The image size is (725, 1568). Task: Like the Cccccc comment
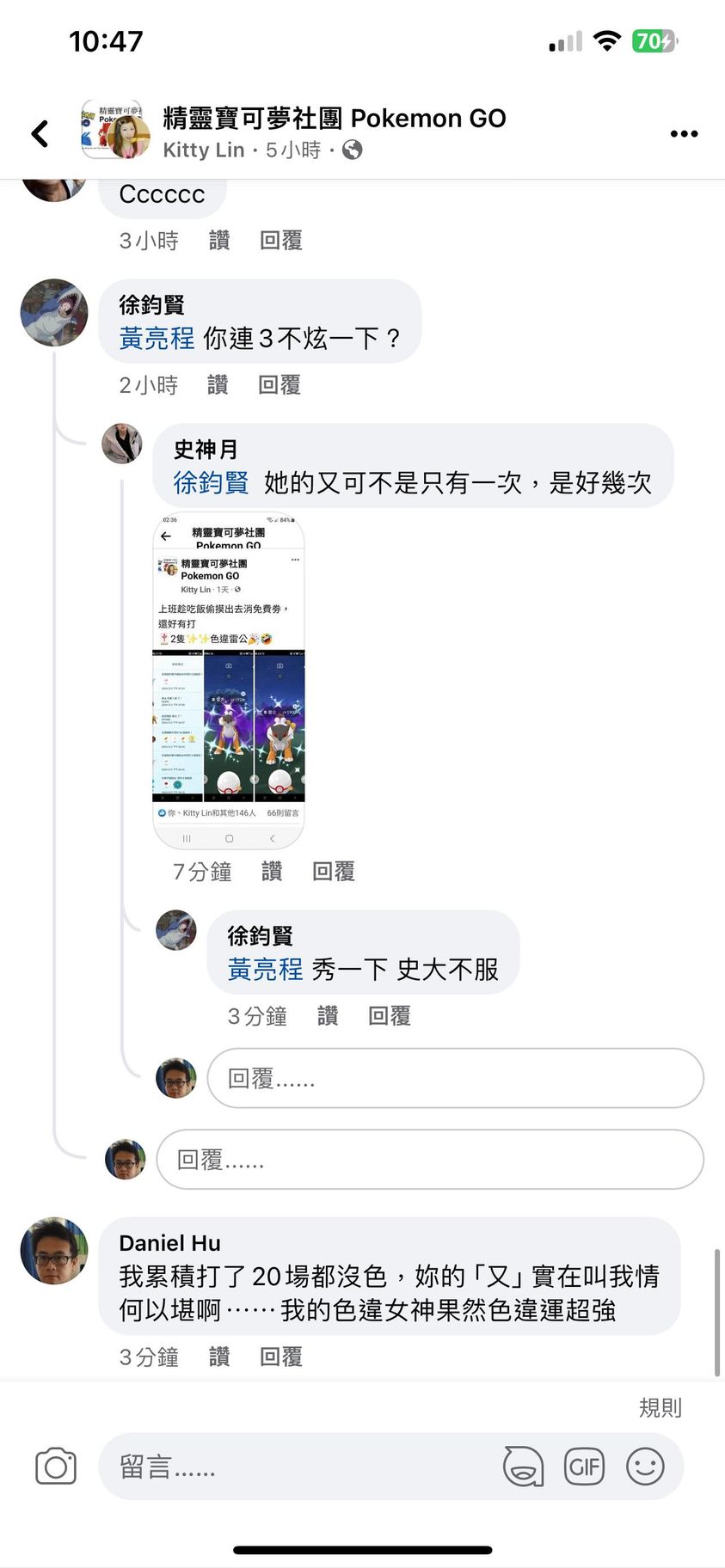pos(219,241)
